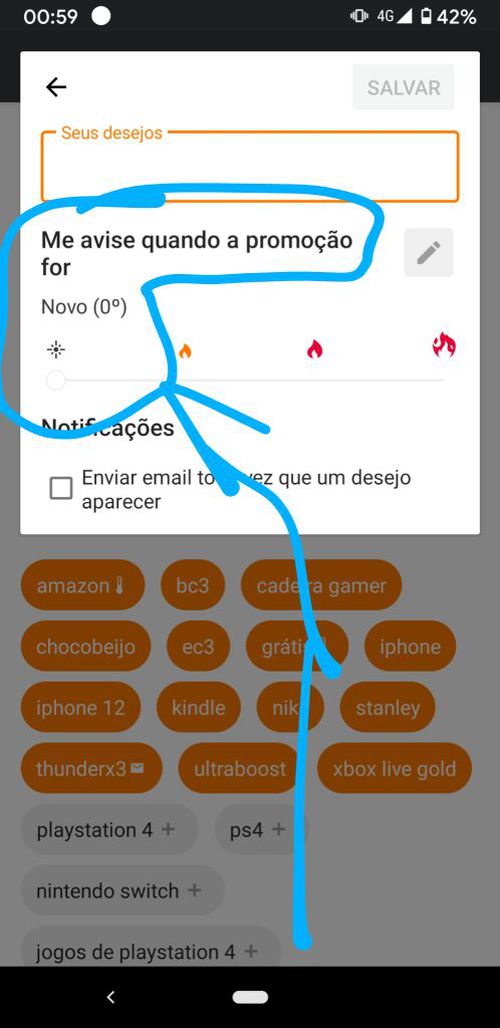Focus the Seus desejos text field
This screenshot has height=1028, width=500.
[x=250, y=167]
